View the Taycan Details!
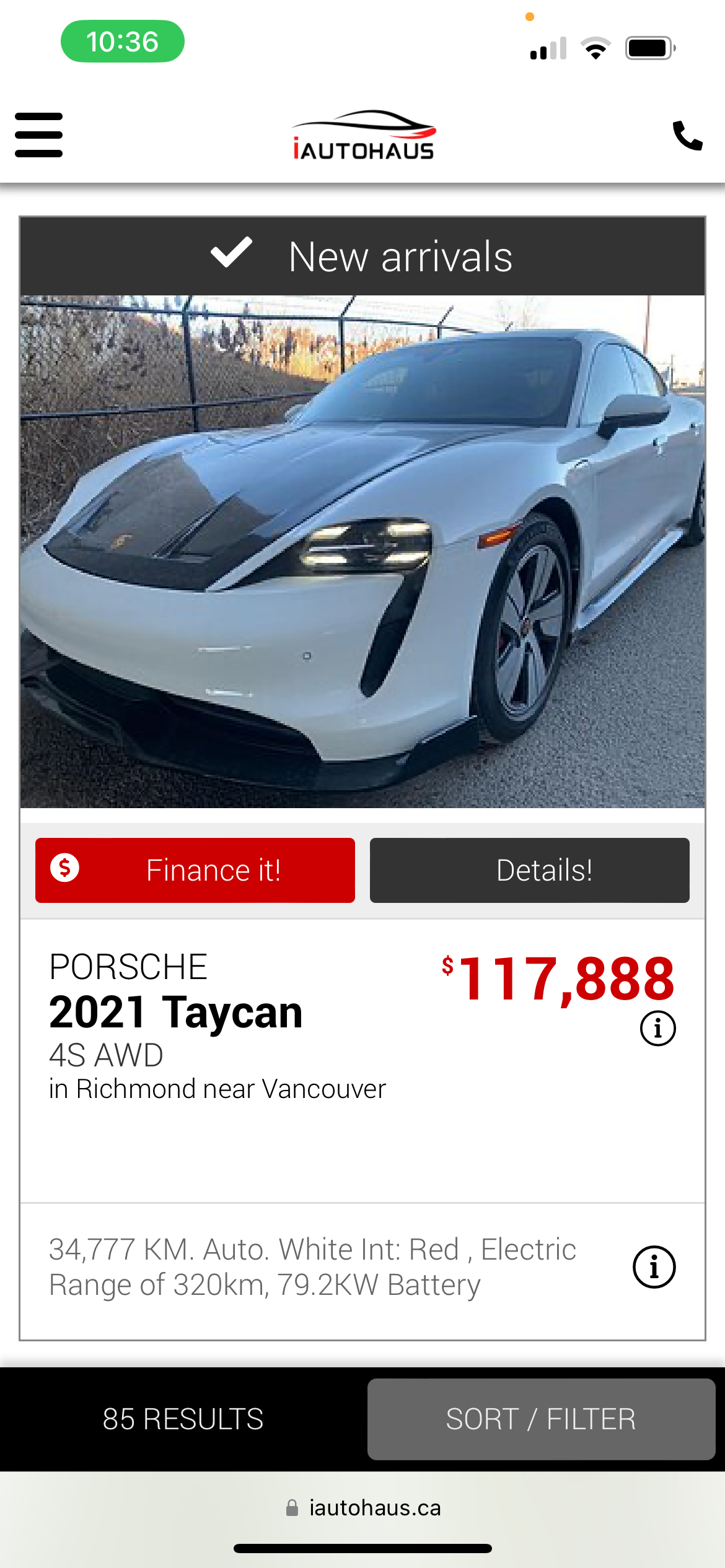 click(529, 870)
